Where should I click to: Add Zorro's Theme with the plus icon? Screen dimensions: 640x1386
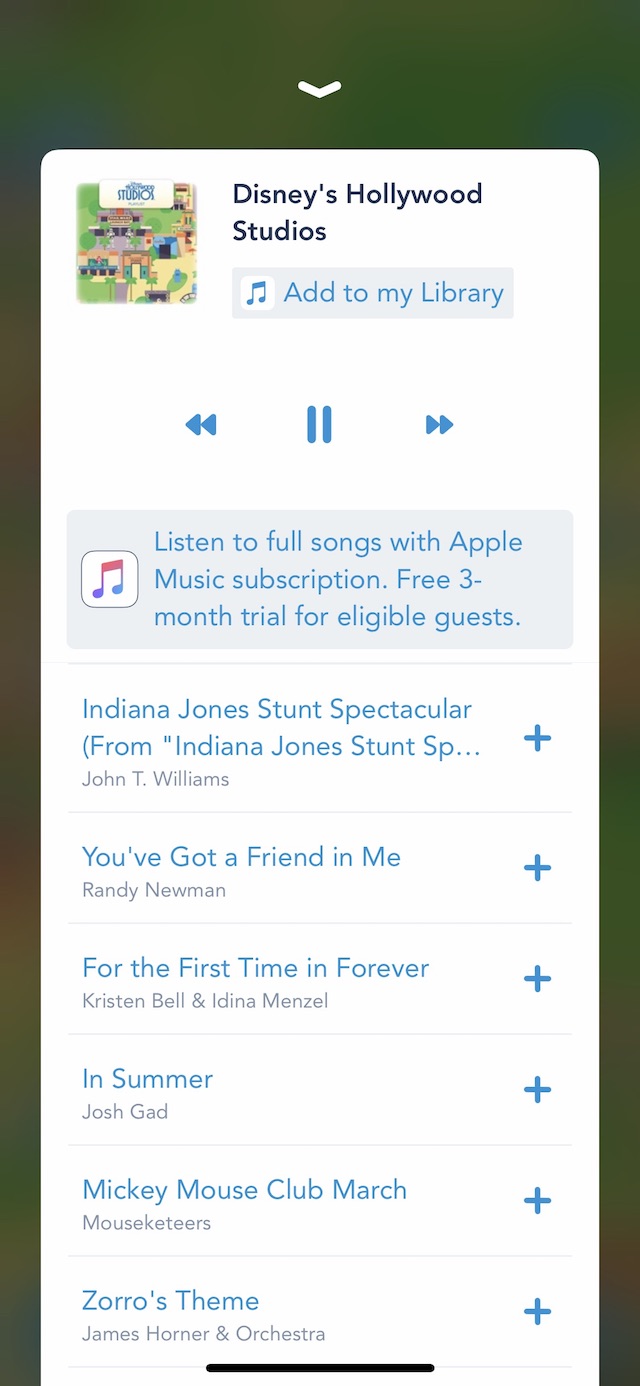pos(538,1312)
